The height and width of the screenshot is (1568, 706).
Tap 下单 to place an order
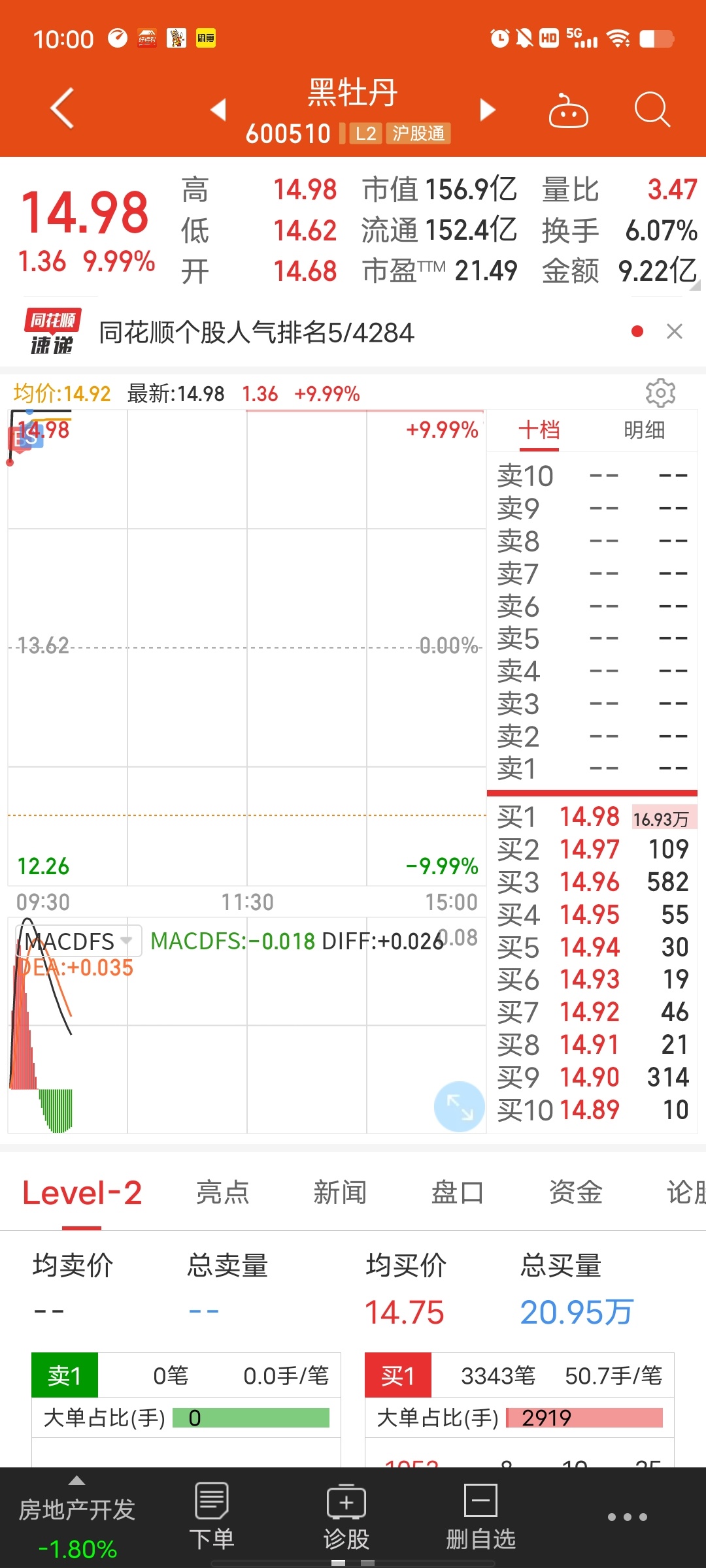point(212,1516)
